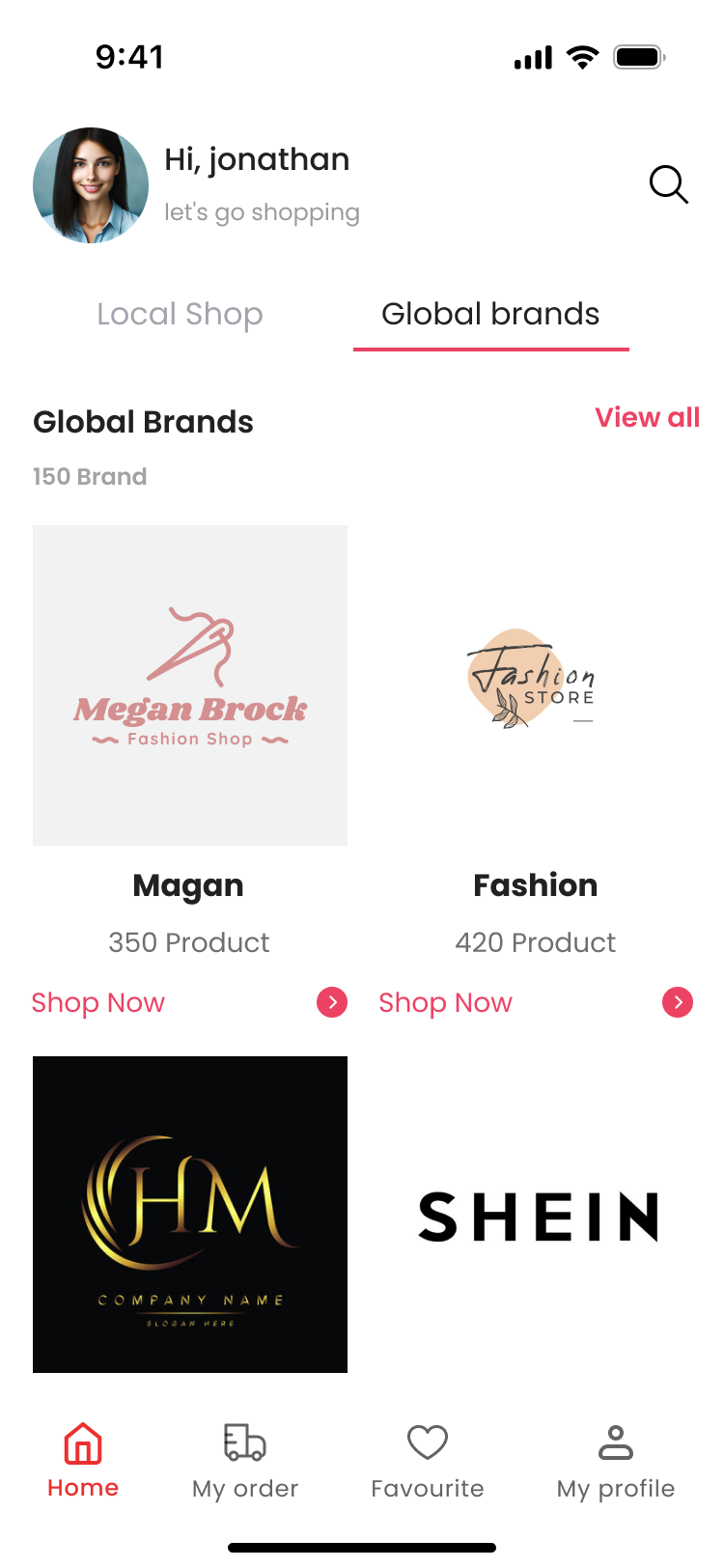Screen dimensions: 724x1568
Task: Tap Shop Now under Magan
Action: [x=98, y=1003]
